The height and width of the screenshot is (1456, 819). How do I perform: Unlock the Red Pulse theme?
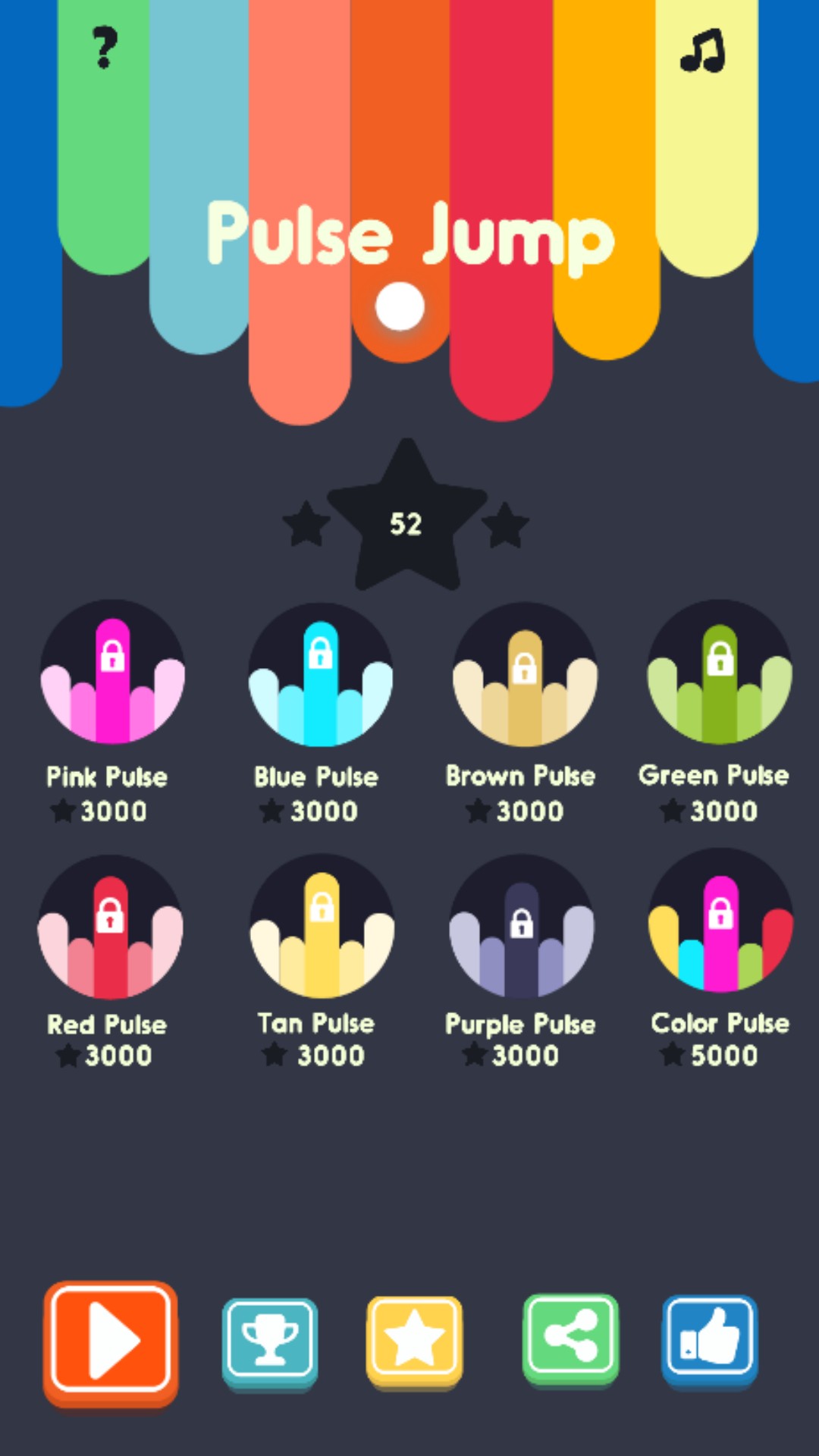pyautogui.click(x=111, y=927)
